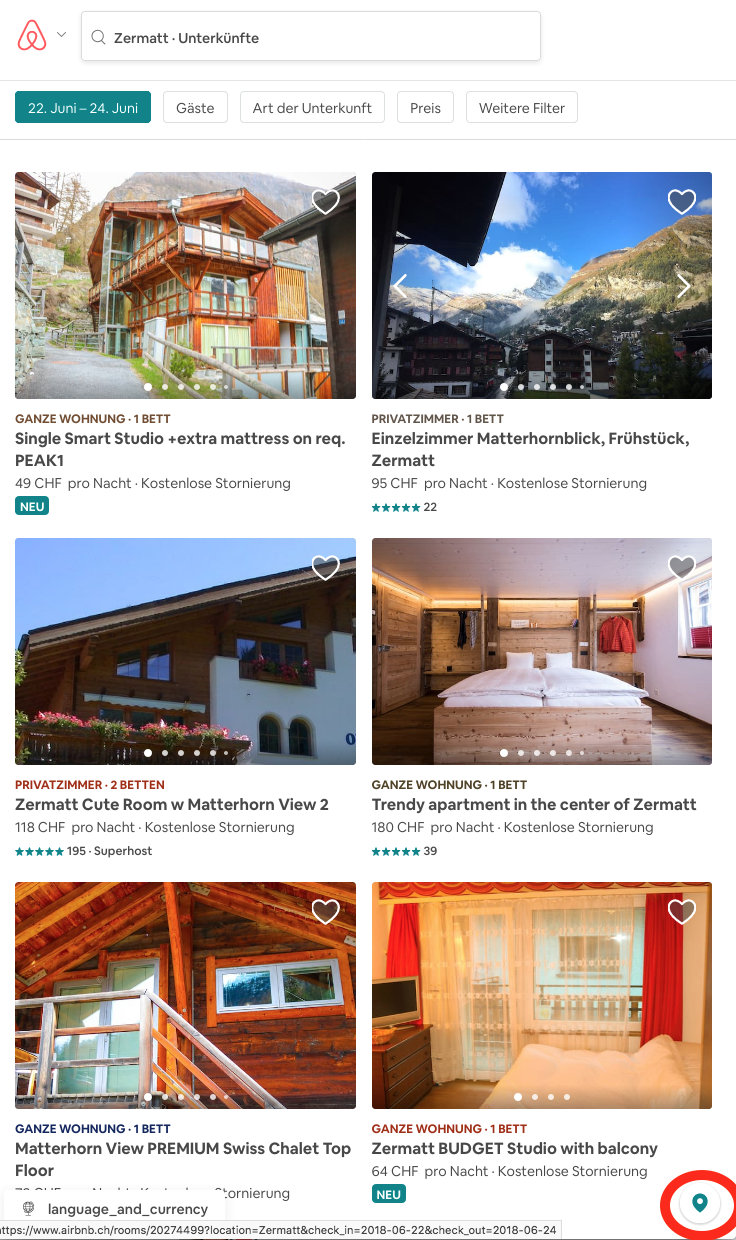The width and height of the screenshot is (736, 1240).
Task: Show next photo of Einzelzimmer Matterhornblick
Action: pos(684,286)
